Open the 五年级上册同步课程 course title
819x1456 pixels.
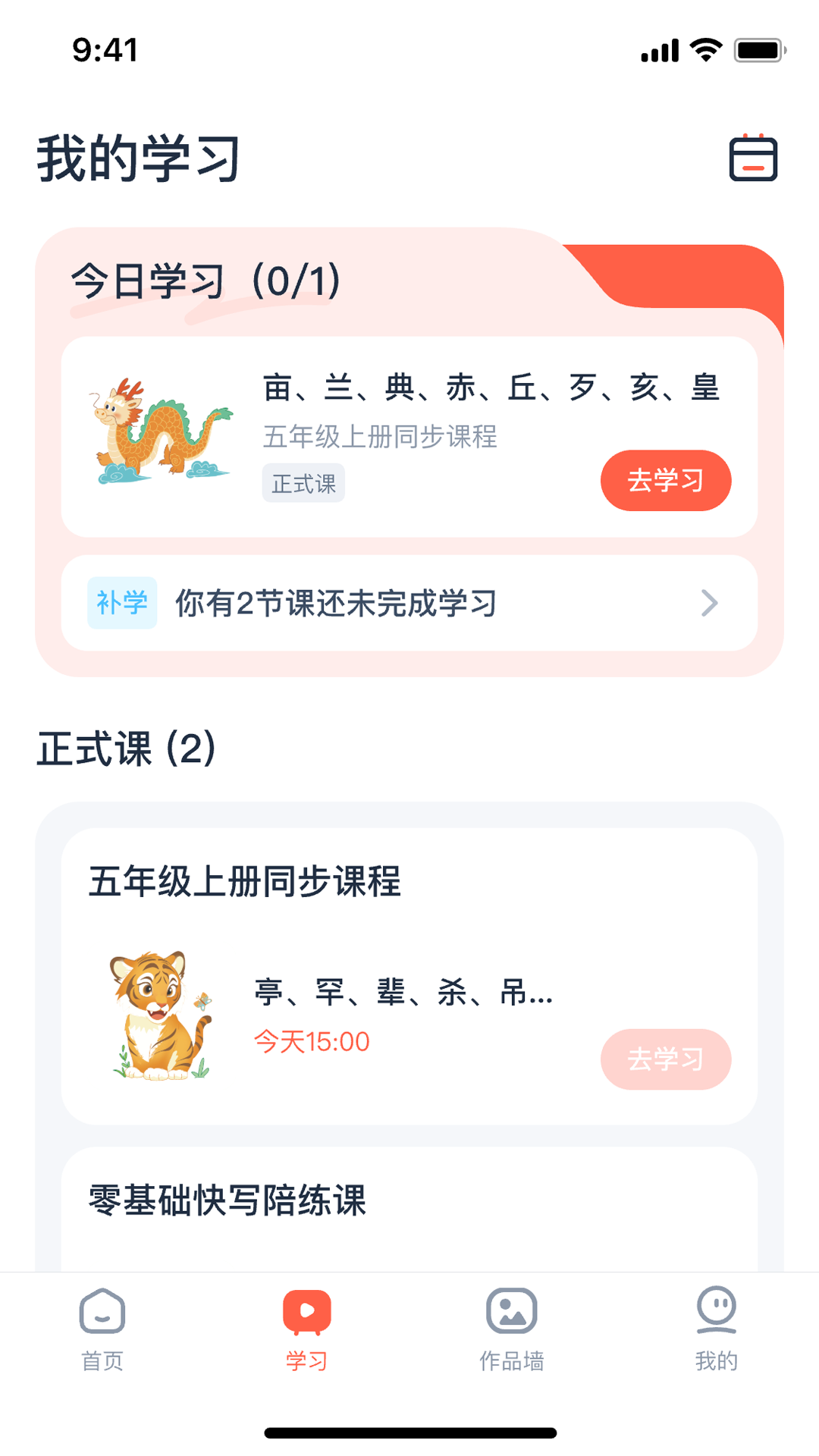[244, 880]
